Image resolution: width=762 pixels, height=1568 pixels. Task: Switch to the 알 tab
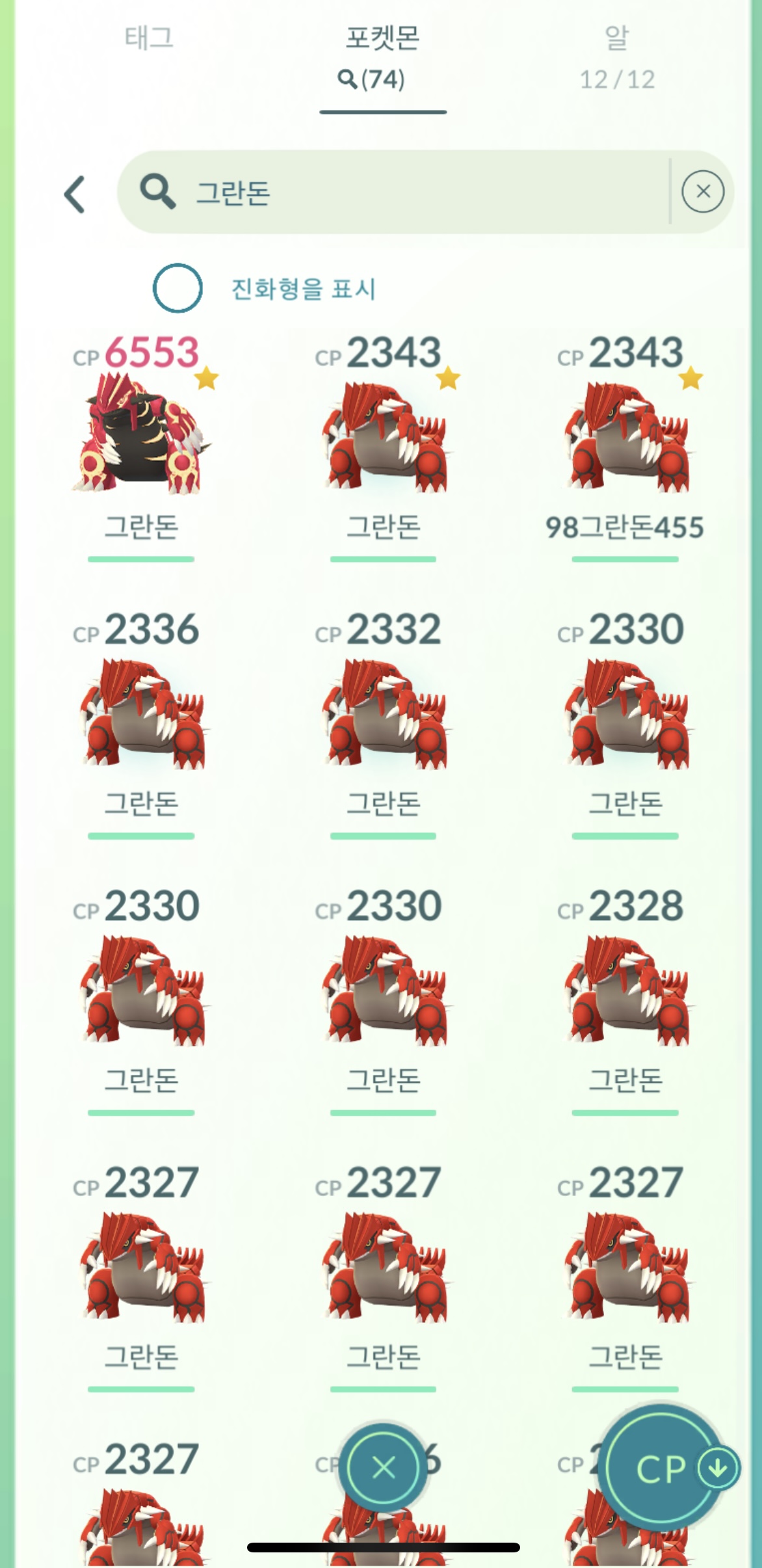point(616,57)
